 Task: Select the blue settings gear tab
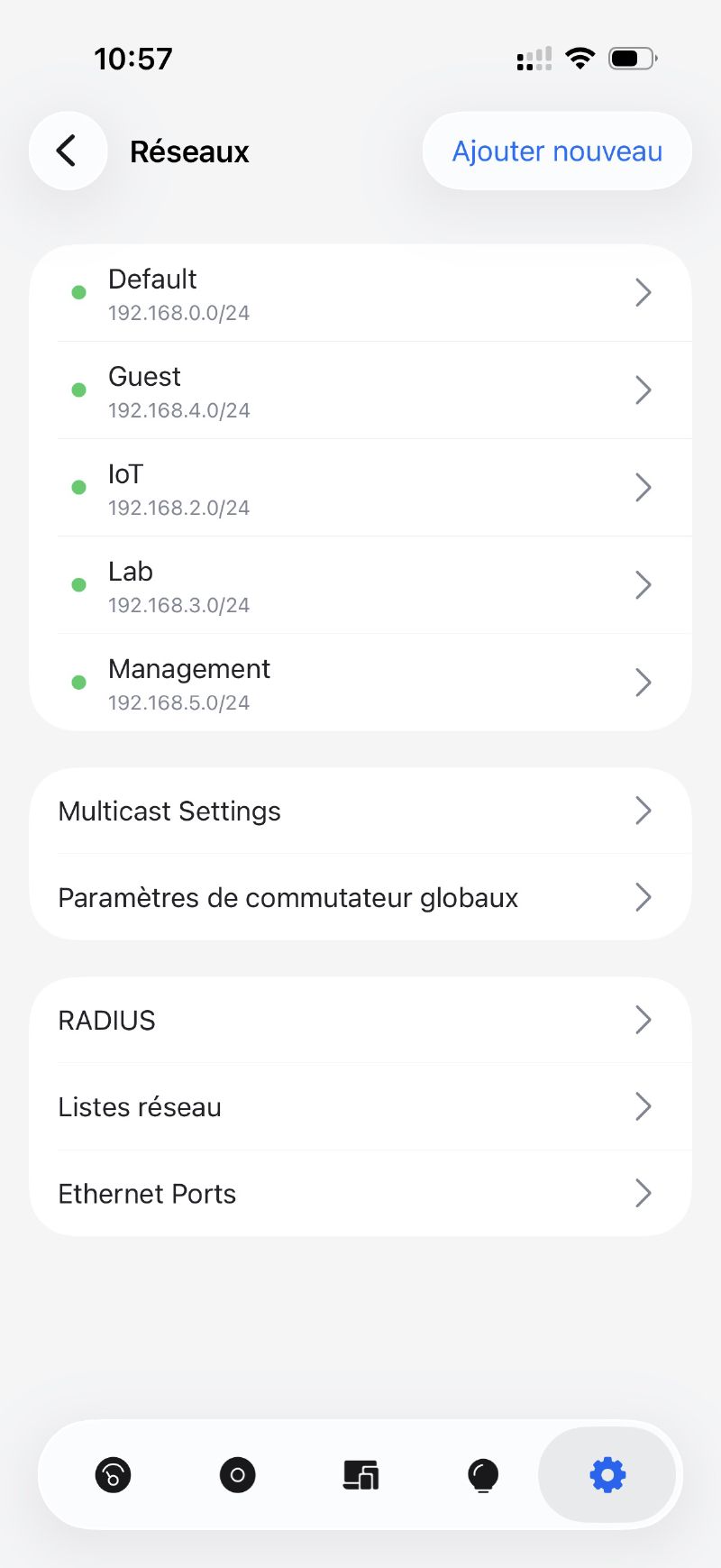point(607,1475)
